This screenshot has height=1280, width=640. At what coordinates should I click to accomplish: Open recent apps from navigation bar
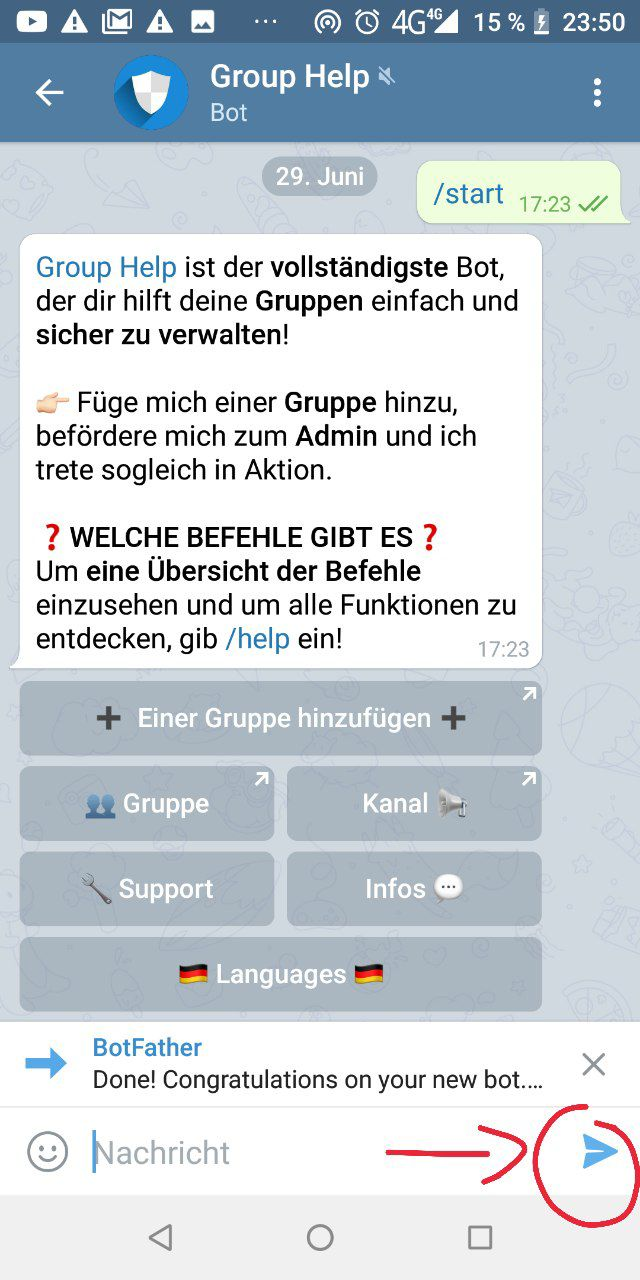(480, 1238)
